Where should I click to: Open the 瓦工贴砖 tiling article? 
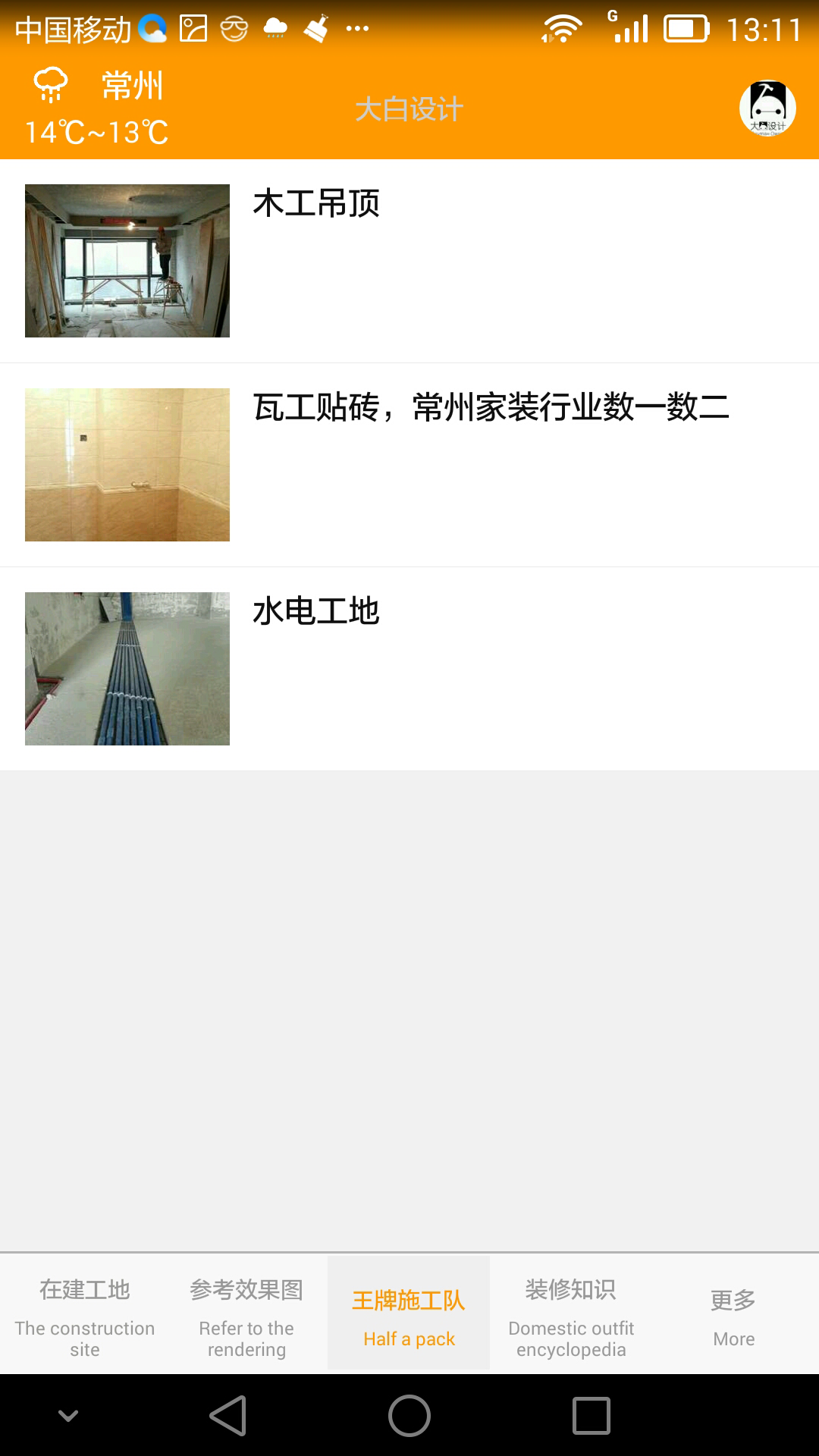409,465
